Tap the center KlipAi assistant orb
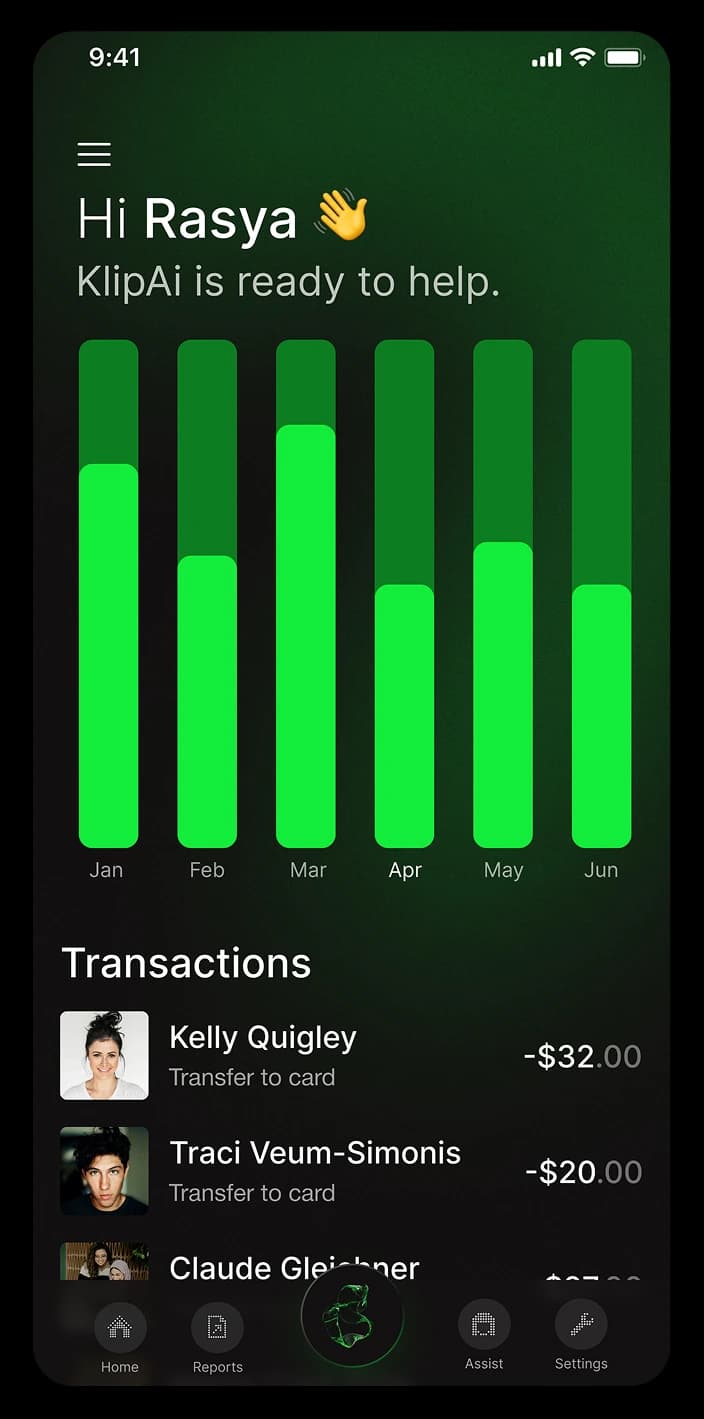This screenshot has height=1419, width=704. [x=352, y=1318]
